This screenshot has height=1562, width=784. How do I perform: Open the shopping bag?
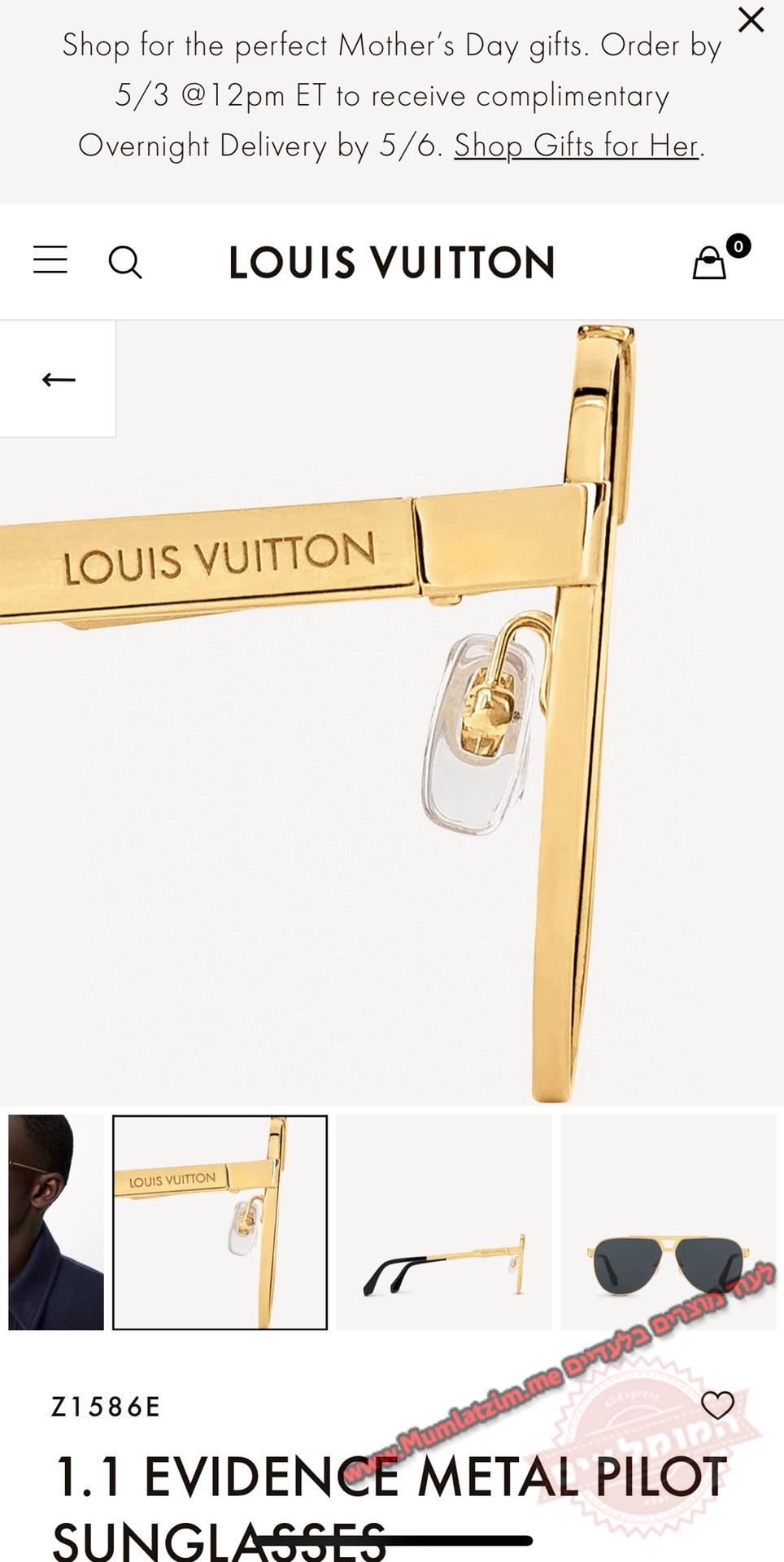[x=710, y=263]
